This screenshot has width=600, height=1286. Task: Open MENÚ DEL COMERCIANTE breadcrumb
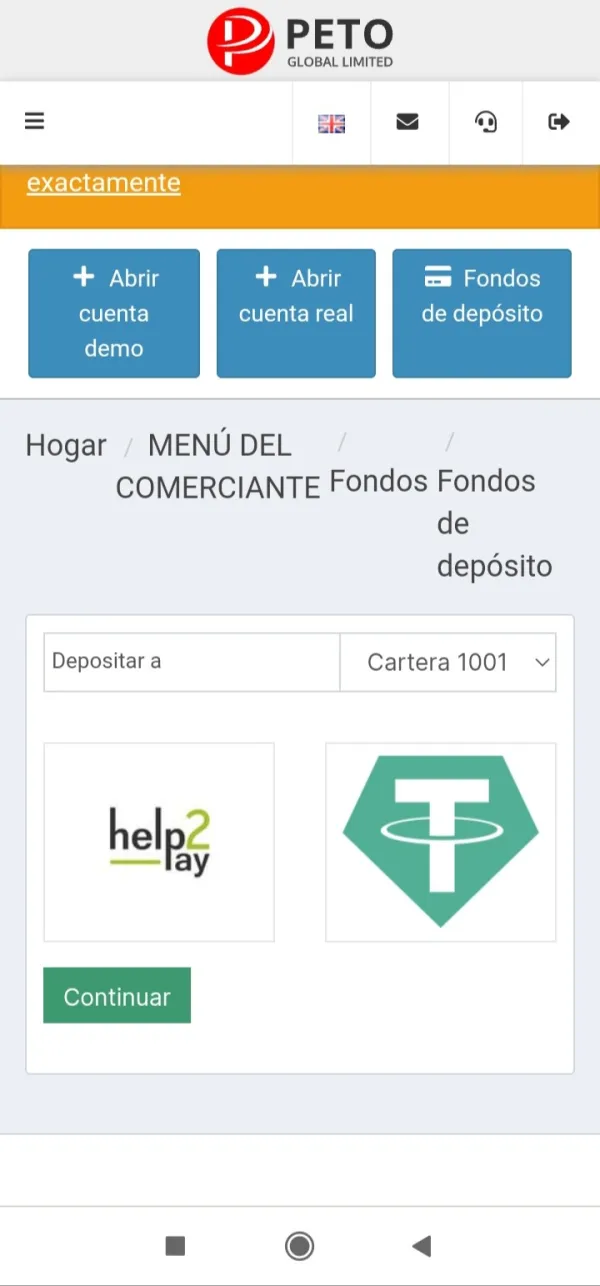pyautogui.click(x=218, y=466)
